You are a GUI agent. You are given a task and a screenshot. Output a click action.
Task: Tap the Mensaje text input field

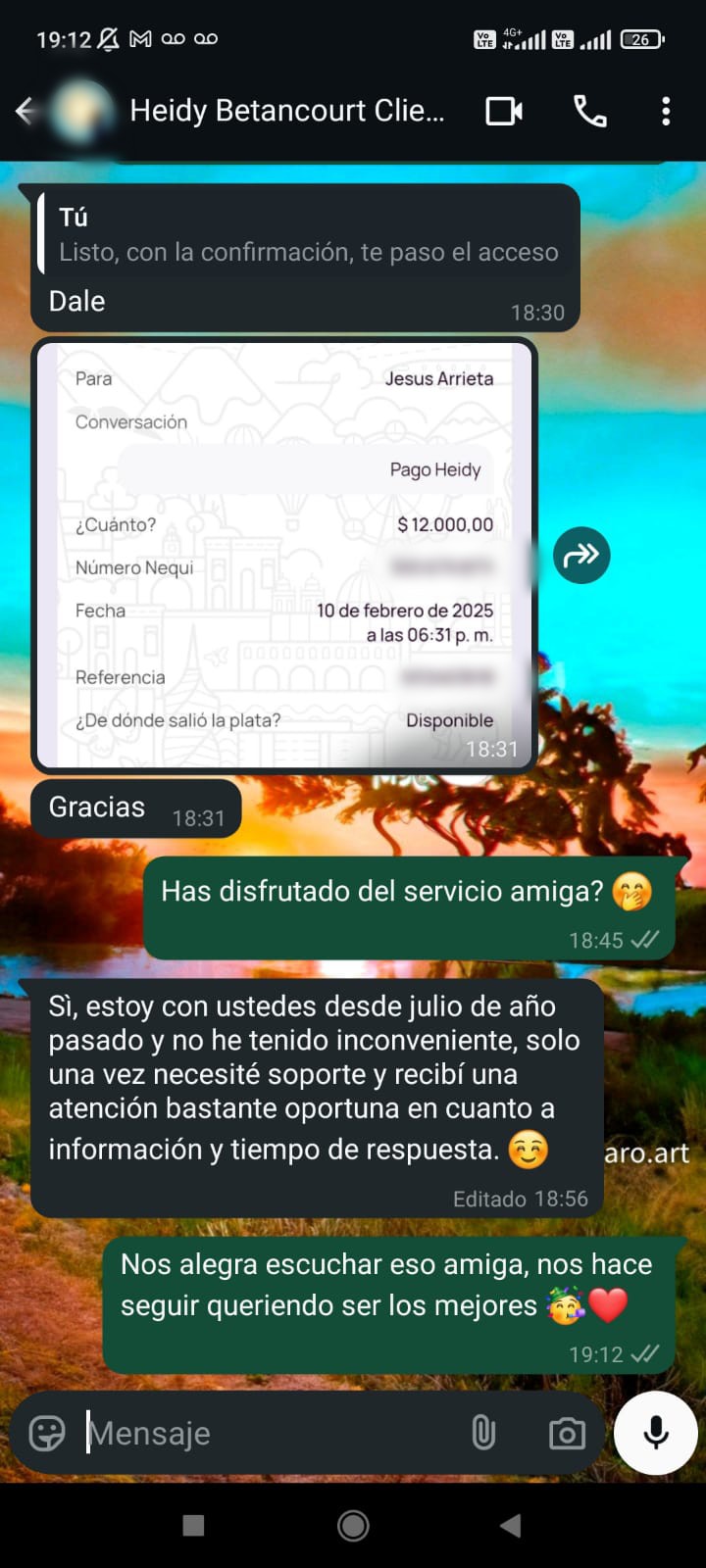click(245, 1433)
